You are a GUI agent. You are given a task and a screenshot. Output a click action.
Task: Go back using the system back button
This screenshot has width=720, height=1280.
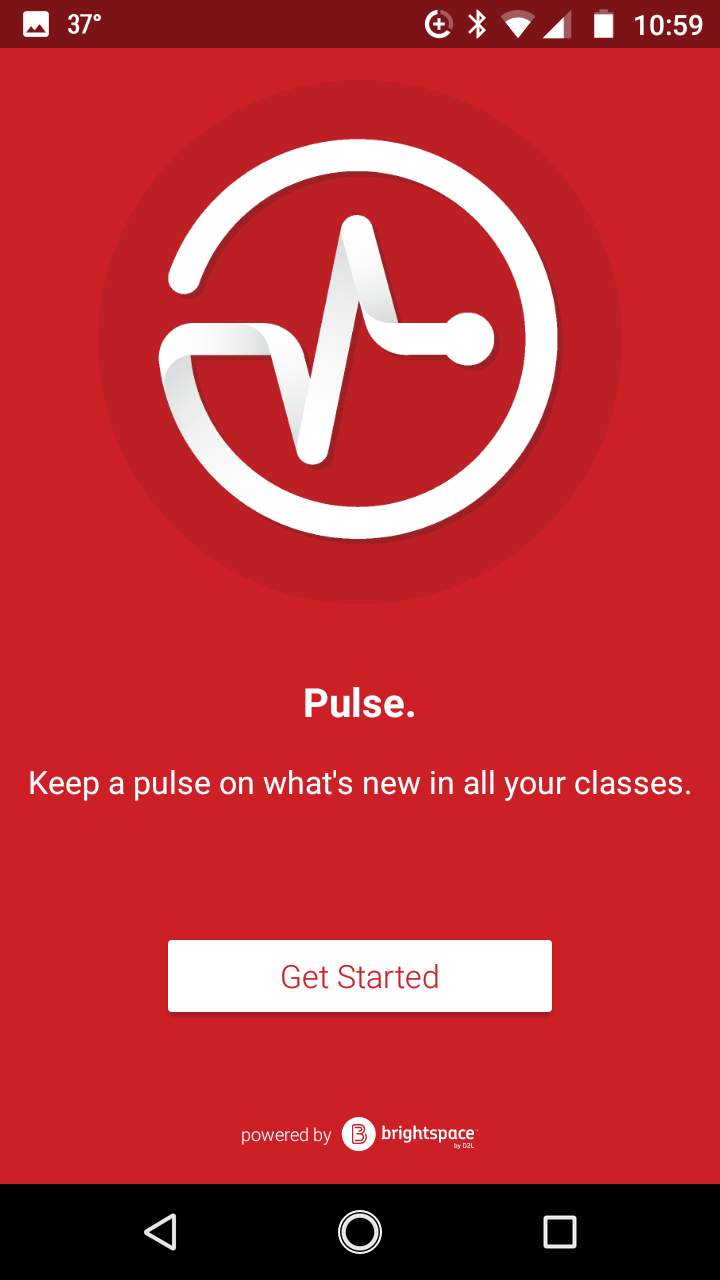coord(160,1231)
